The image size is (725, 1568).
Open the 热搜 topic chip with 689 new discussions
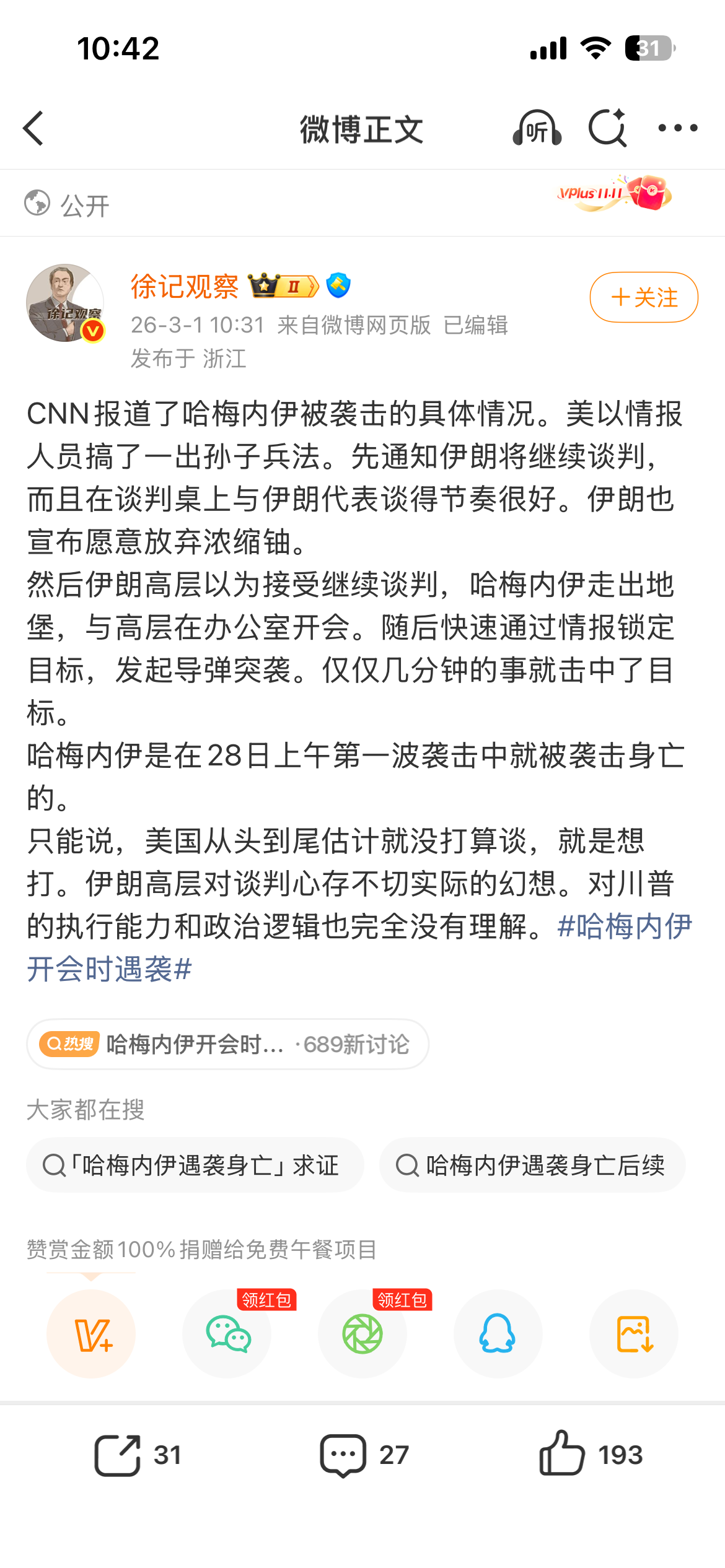[227, 1044]
